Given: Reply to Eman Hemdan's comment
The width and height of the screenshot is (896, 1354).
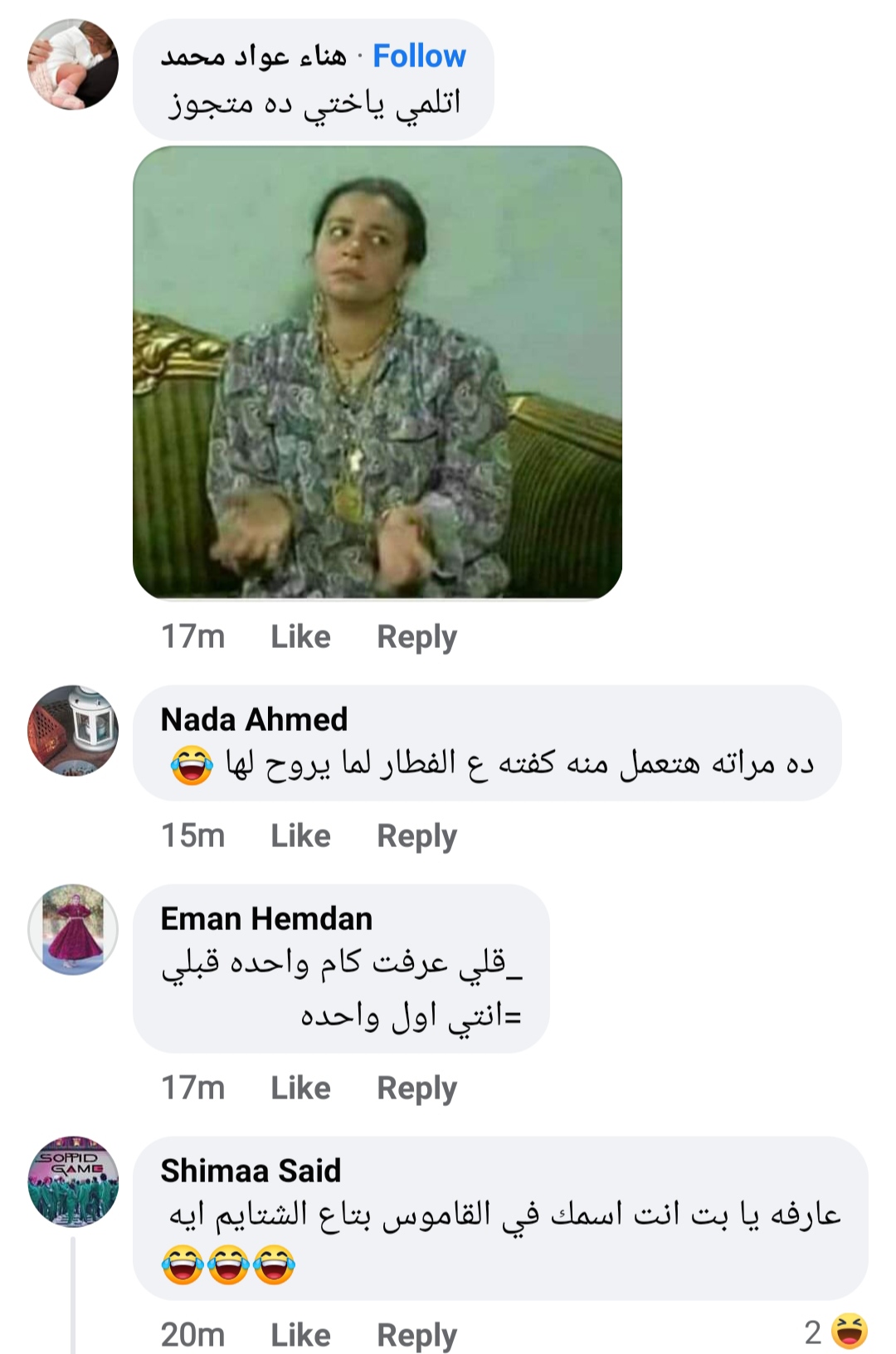Looking at the screenshot, I should click(416, 1089).
